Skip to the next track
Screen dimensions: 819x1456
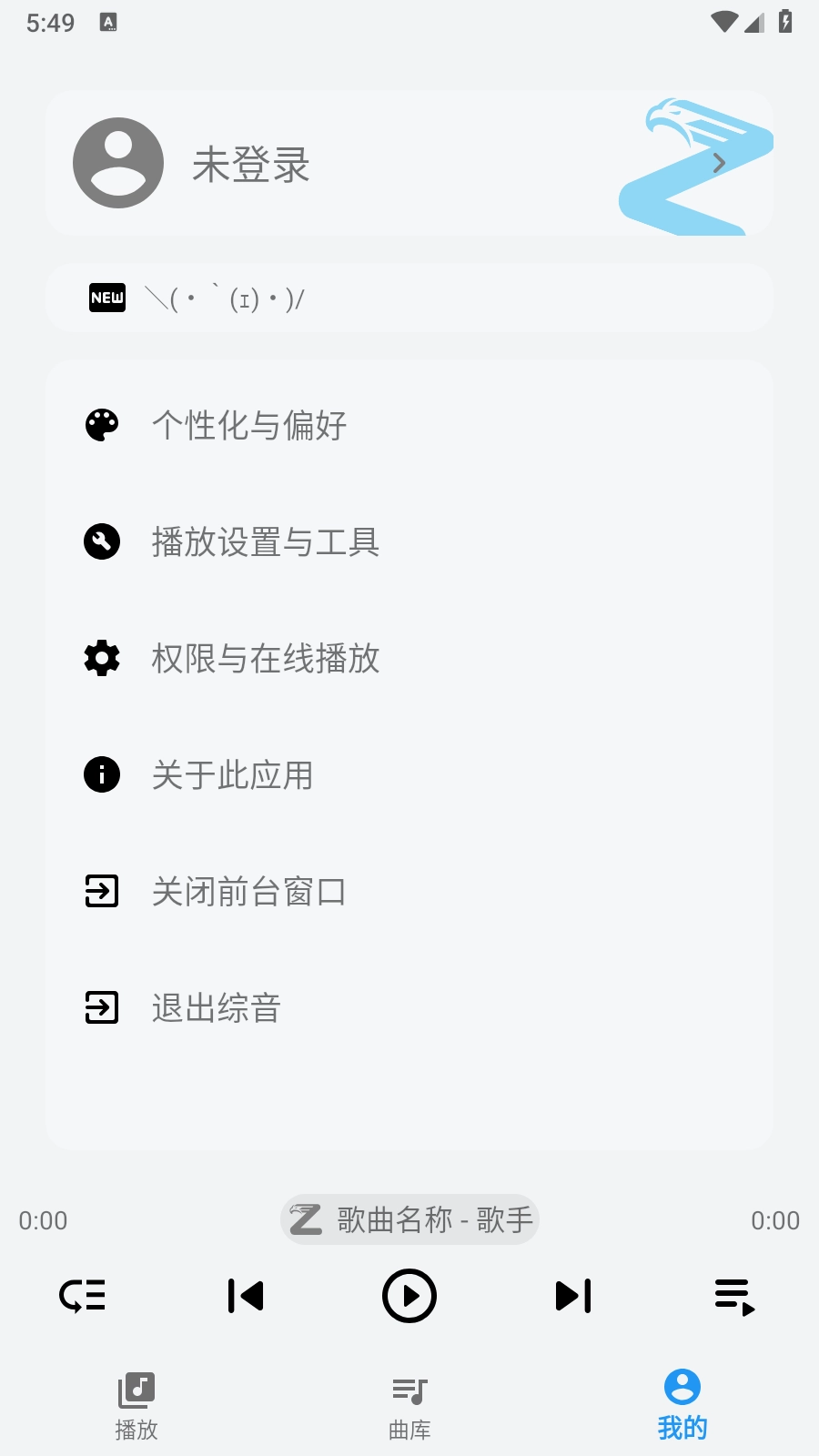pos(573,1295)
